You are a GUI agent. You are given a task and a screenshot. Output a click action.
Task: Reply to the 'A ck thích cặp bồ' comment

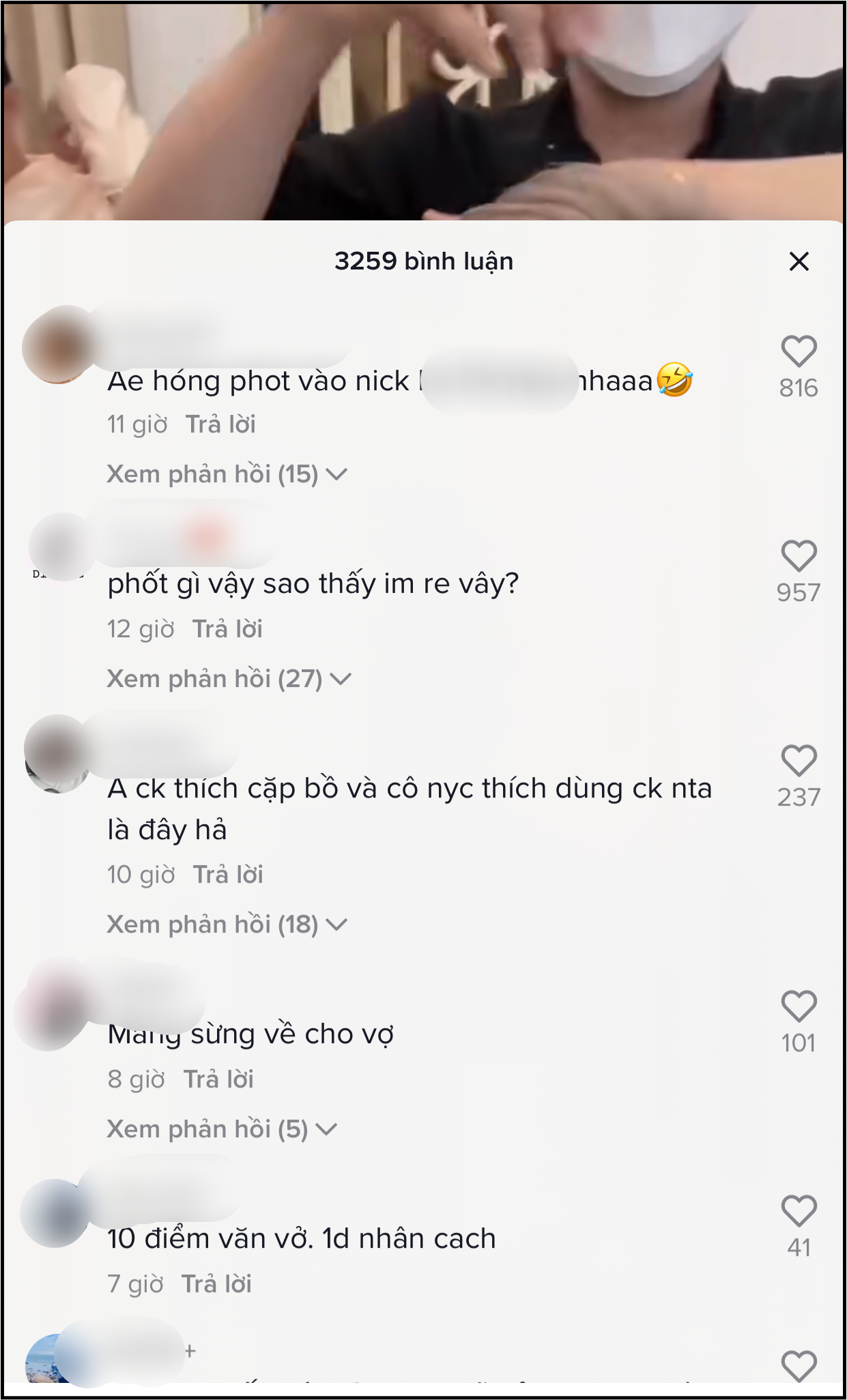[x=228, y=875]
